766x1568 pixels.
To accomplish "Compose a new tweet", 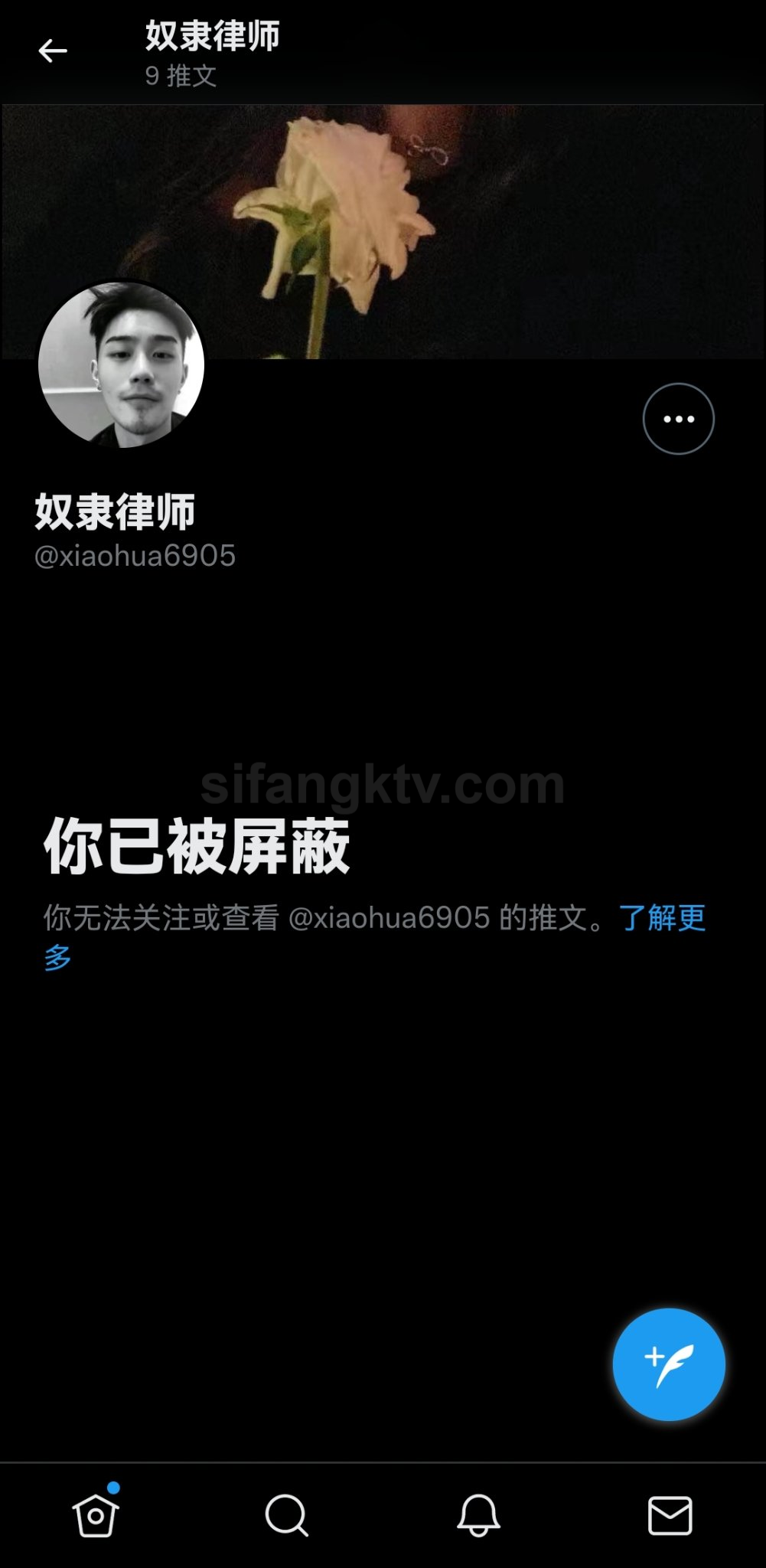I will click(x=669, y=1364).
